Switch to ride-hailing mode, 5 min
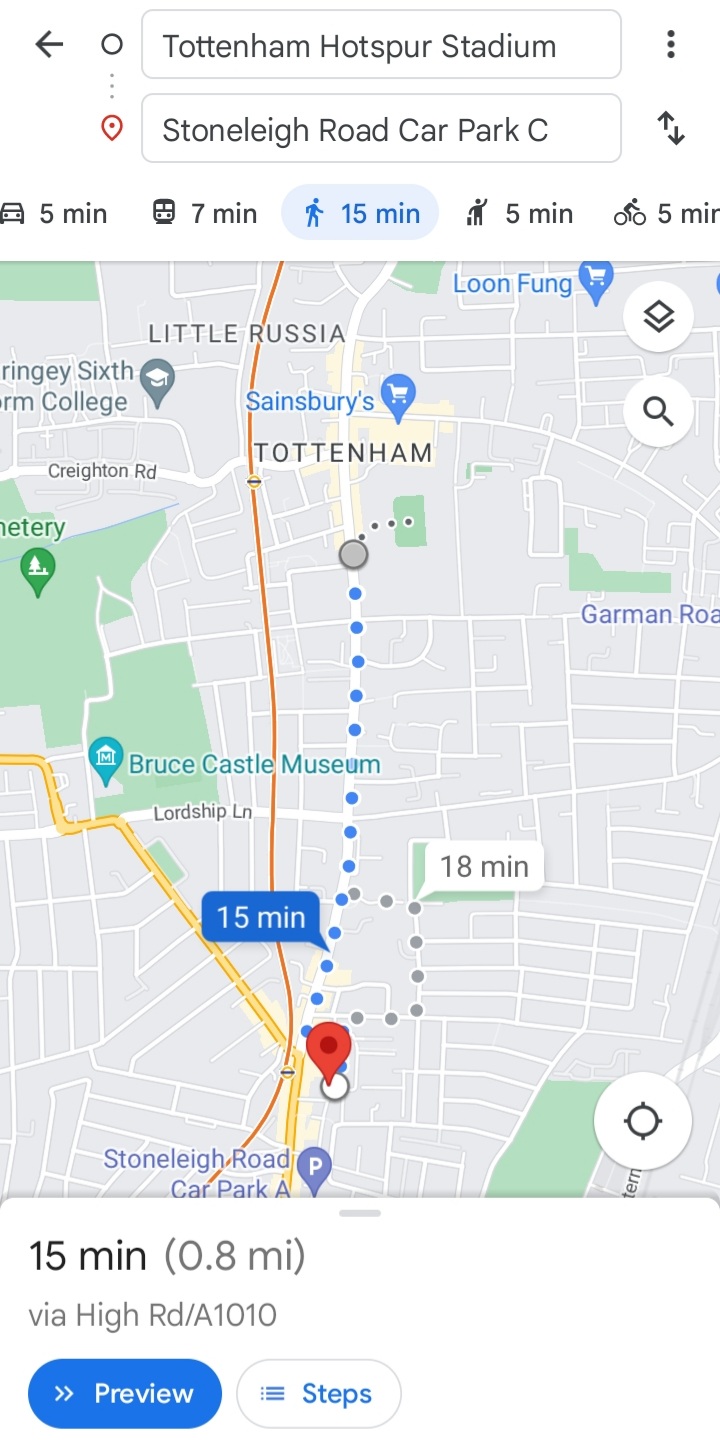 [520, 213]
